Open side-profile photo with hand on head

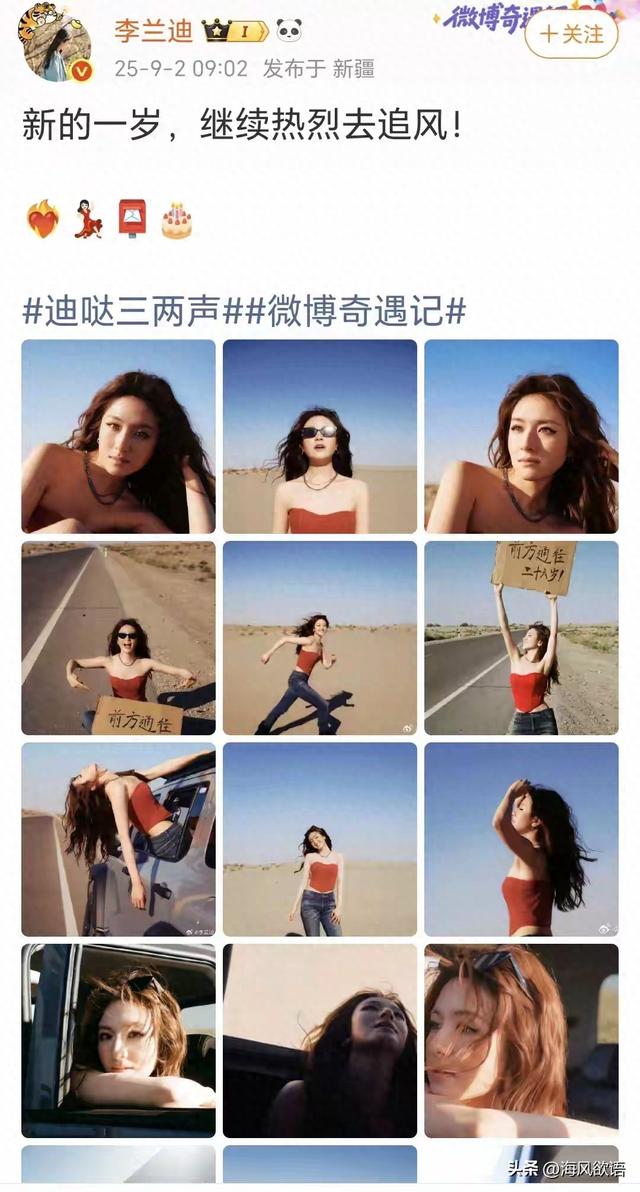tap(521, 839)
